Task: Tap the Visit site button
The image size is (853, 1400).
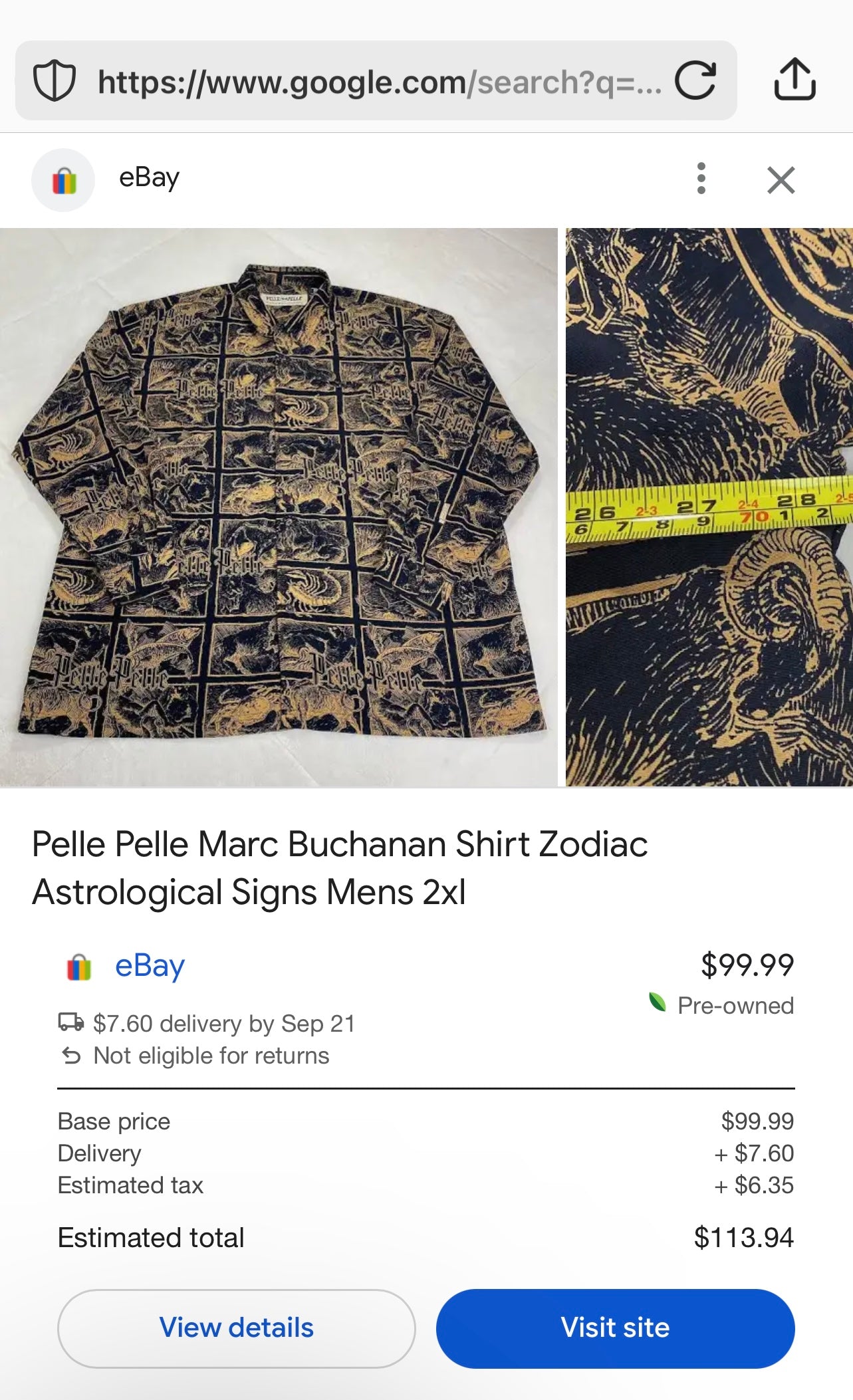Action: [615, 1328]
